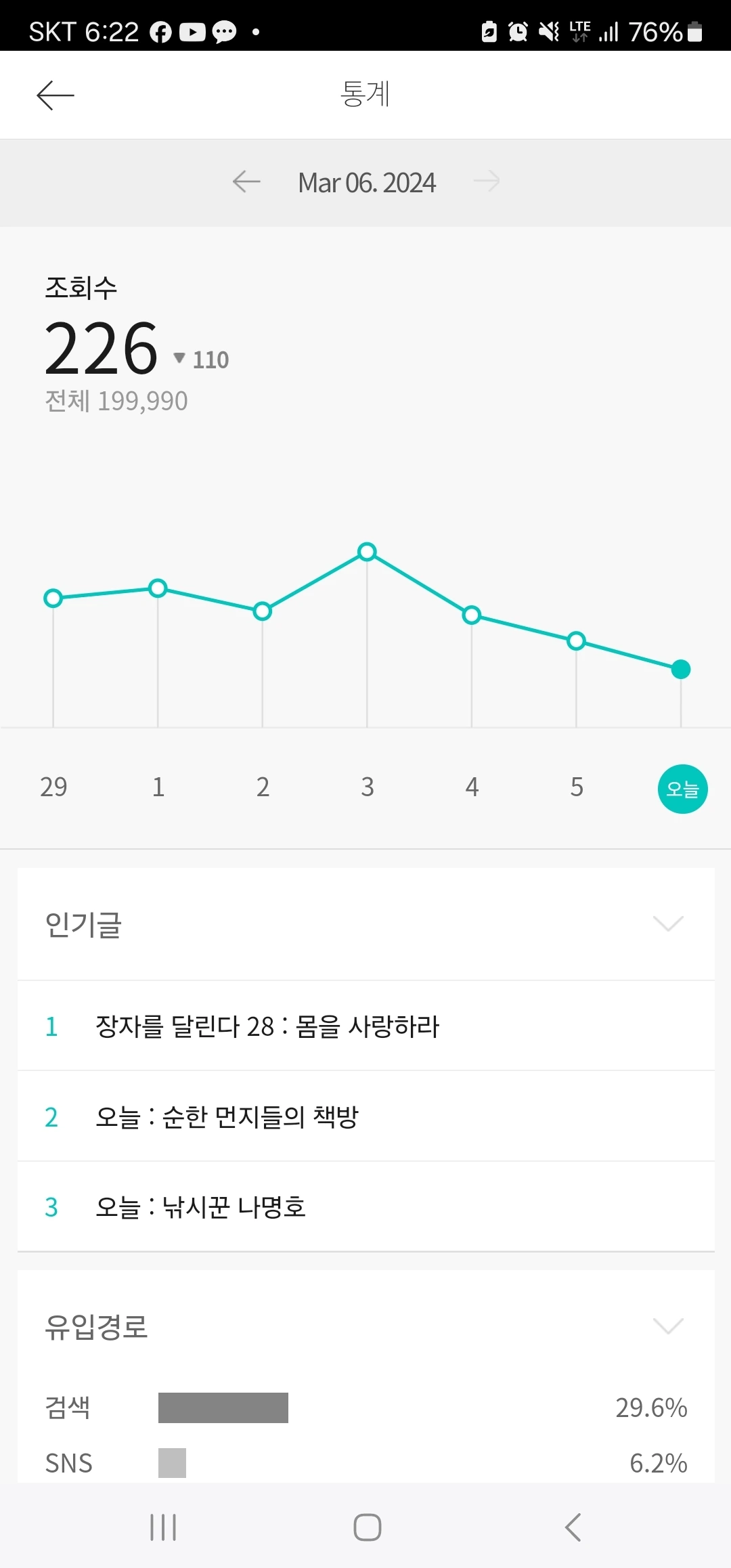731x1568 pixels.
Task: Select day 3 on the chart
Action: [367, 787]
